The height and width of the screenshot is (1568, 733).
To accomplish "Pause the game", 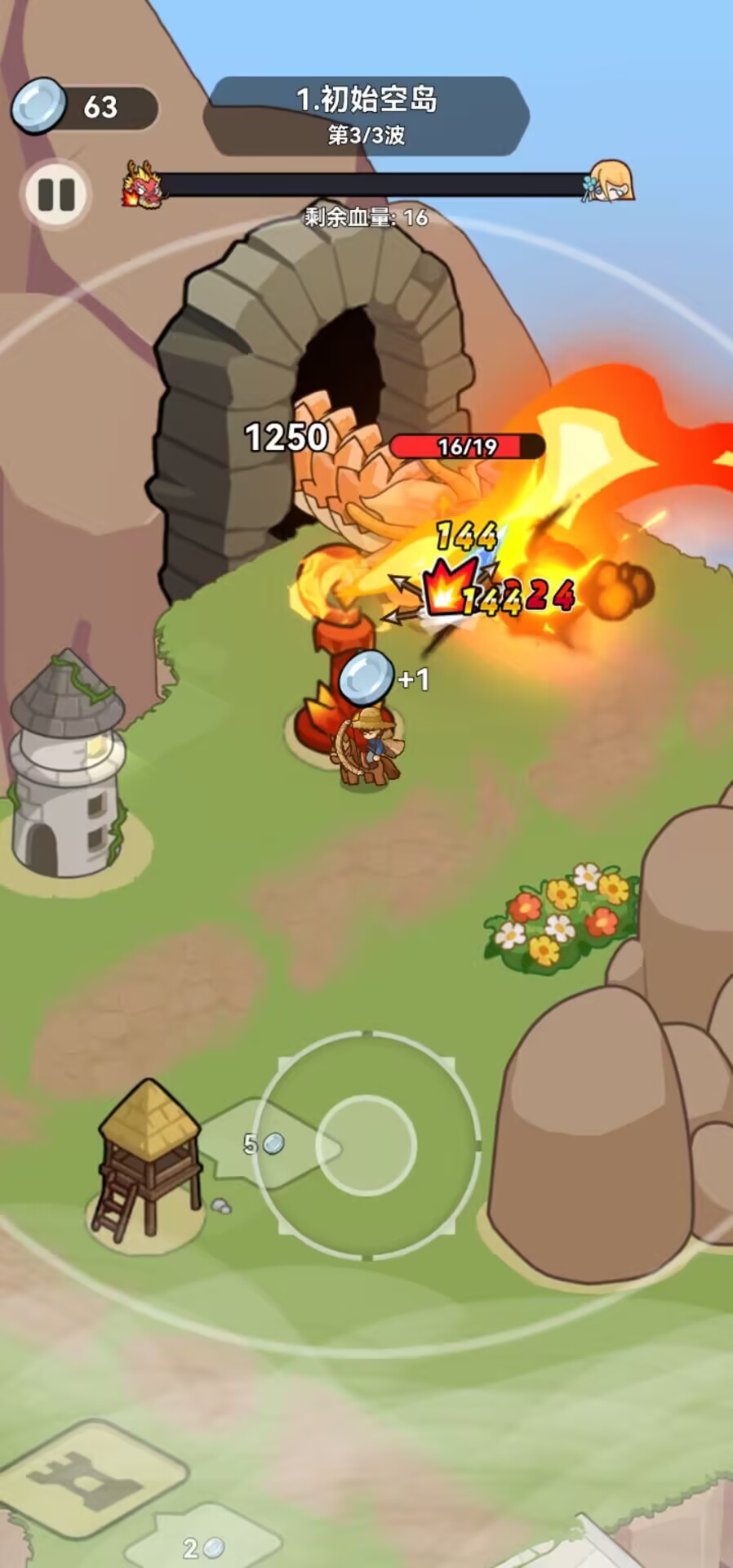I will coord(56,195).
